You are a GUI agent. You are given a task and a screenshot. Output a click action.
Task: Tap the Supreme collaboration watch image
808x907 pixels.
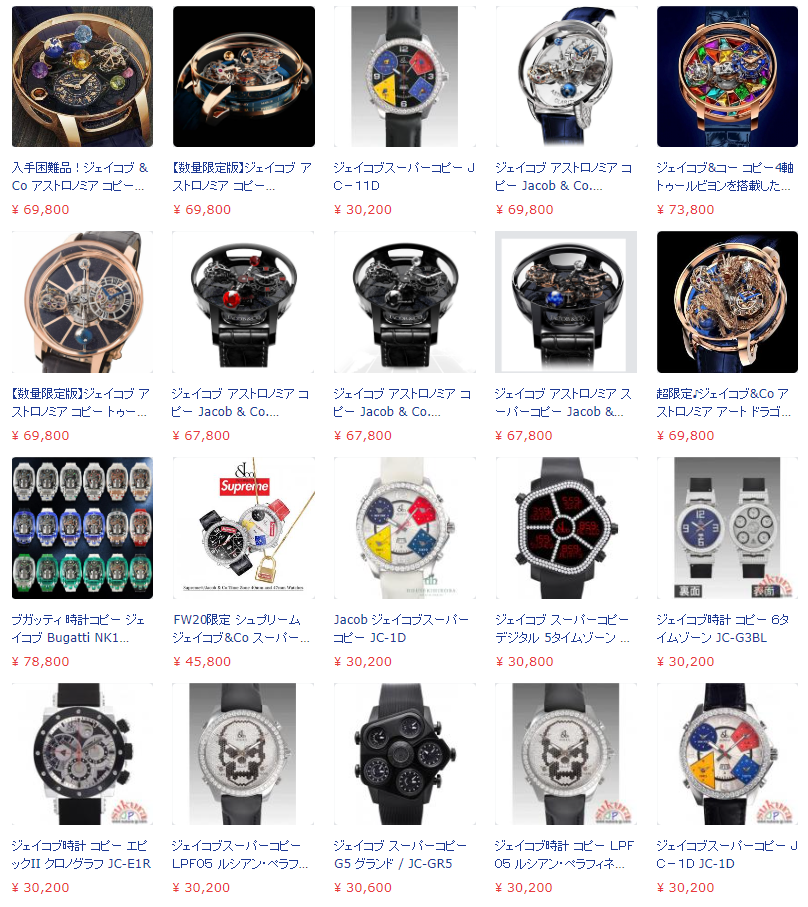(x=243, y=529)
